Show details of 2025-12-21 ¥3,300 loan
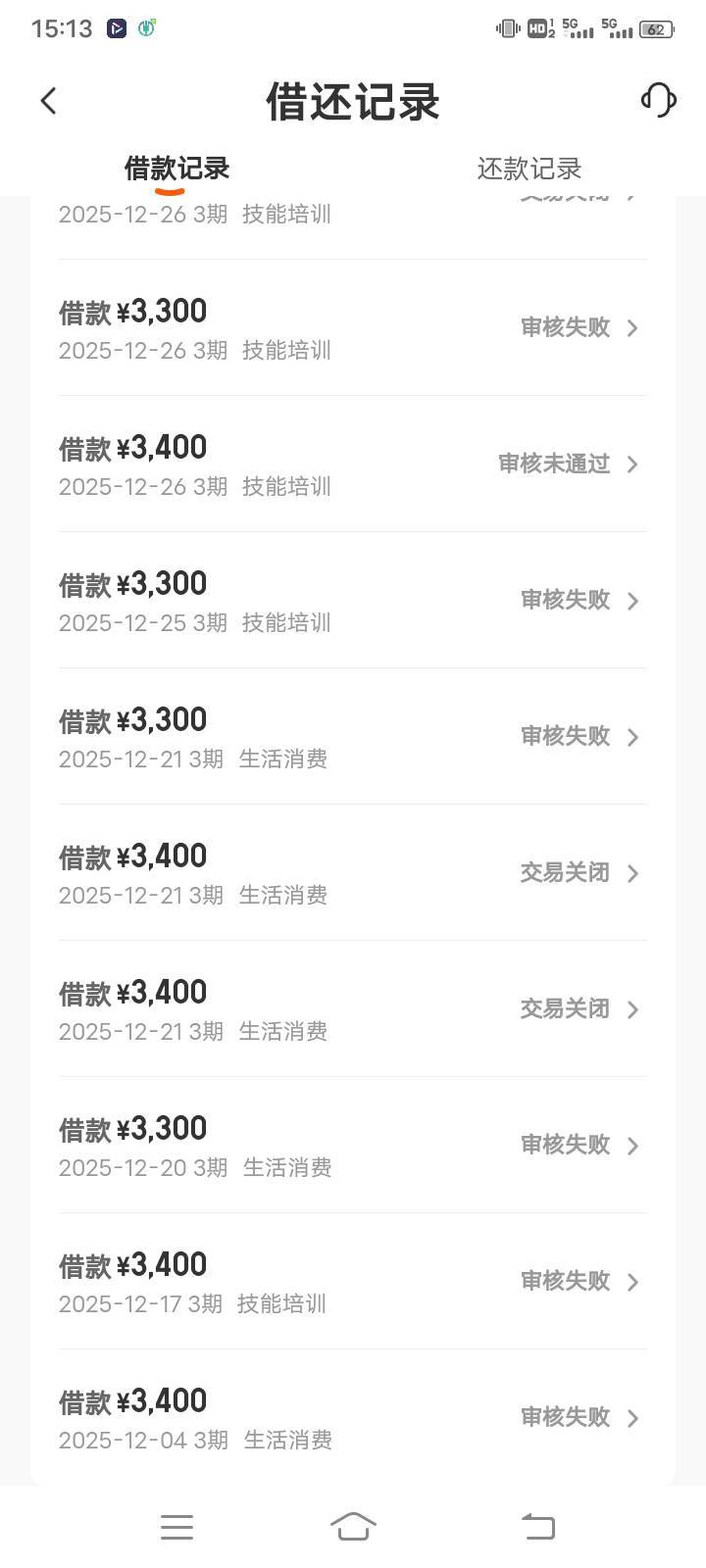706x1568 pixels. [x=352, y=737]
